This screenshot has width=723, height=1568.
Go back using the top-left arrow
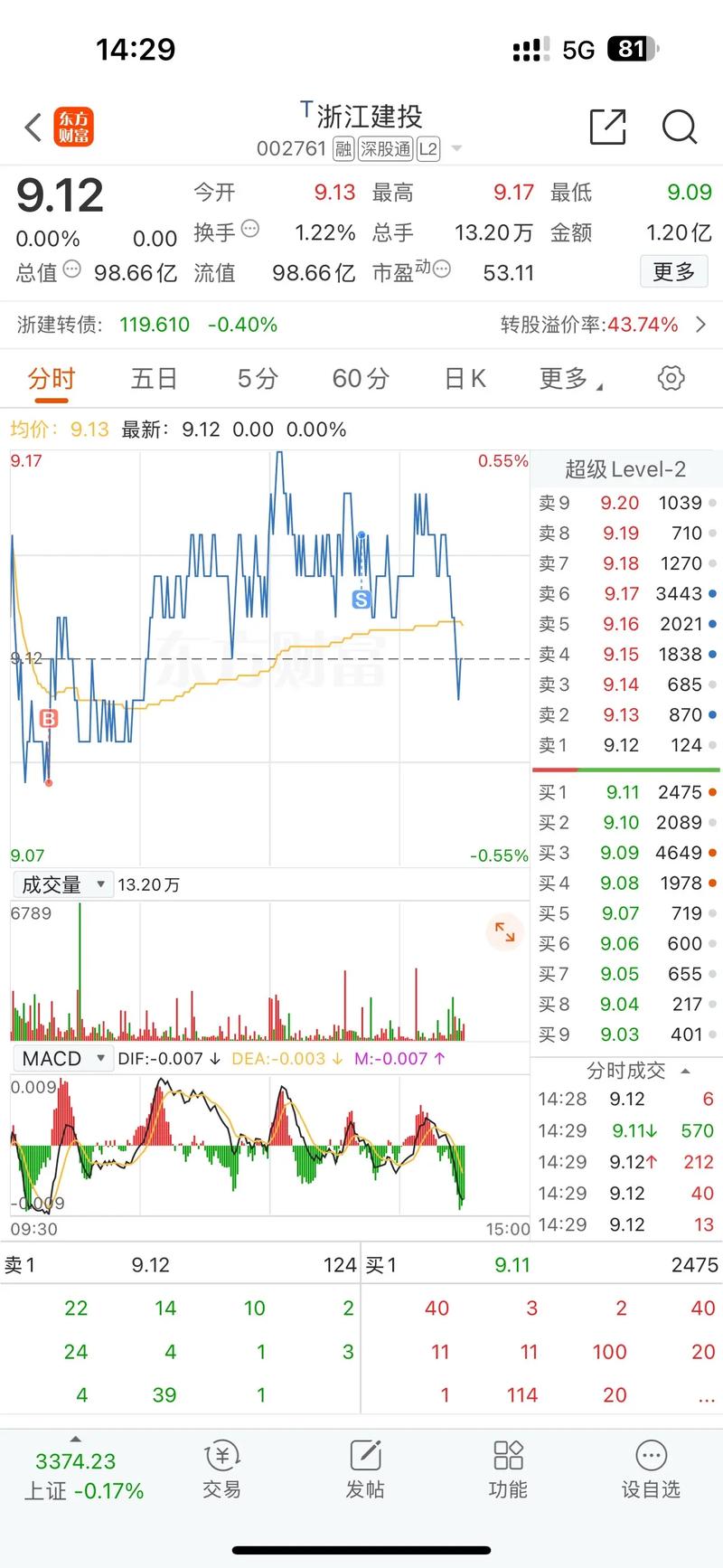[33, 128]
